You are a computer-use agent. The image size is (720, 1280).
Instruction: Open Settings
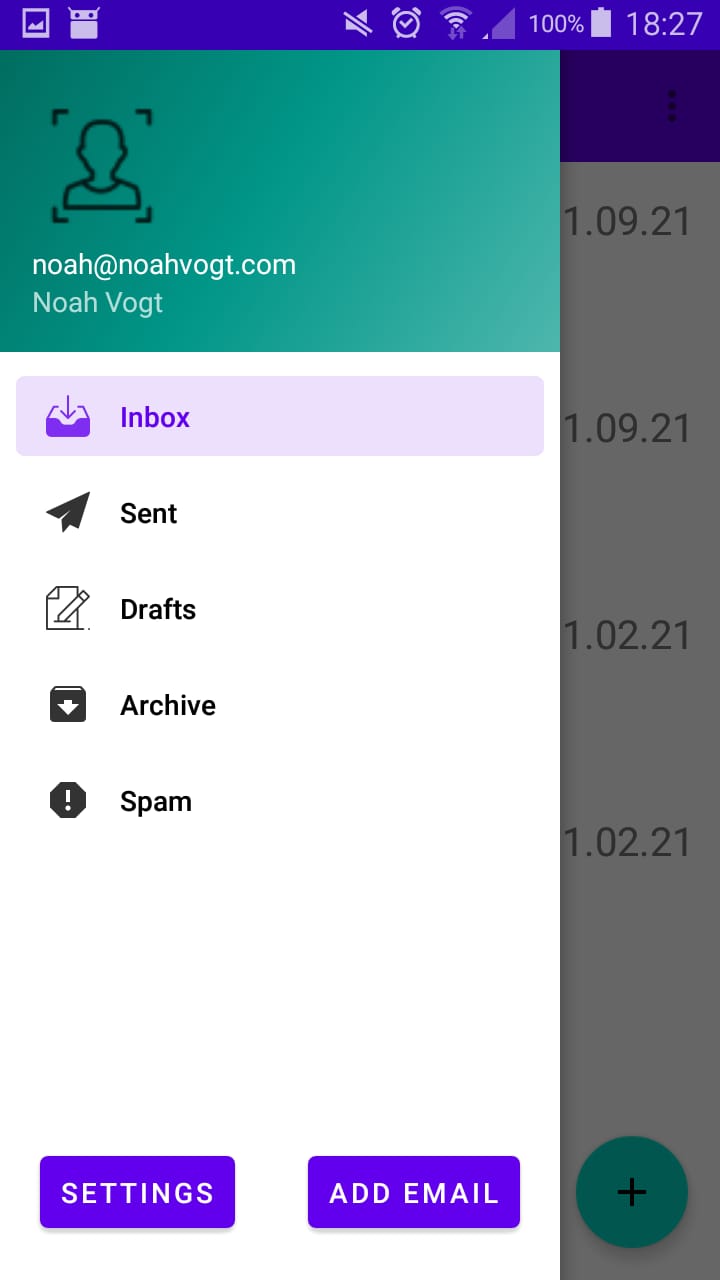point(137,1192)
